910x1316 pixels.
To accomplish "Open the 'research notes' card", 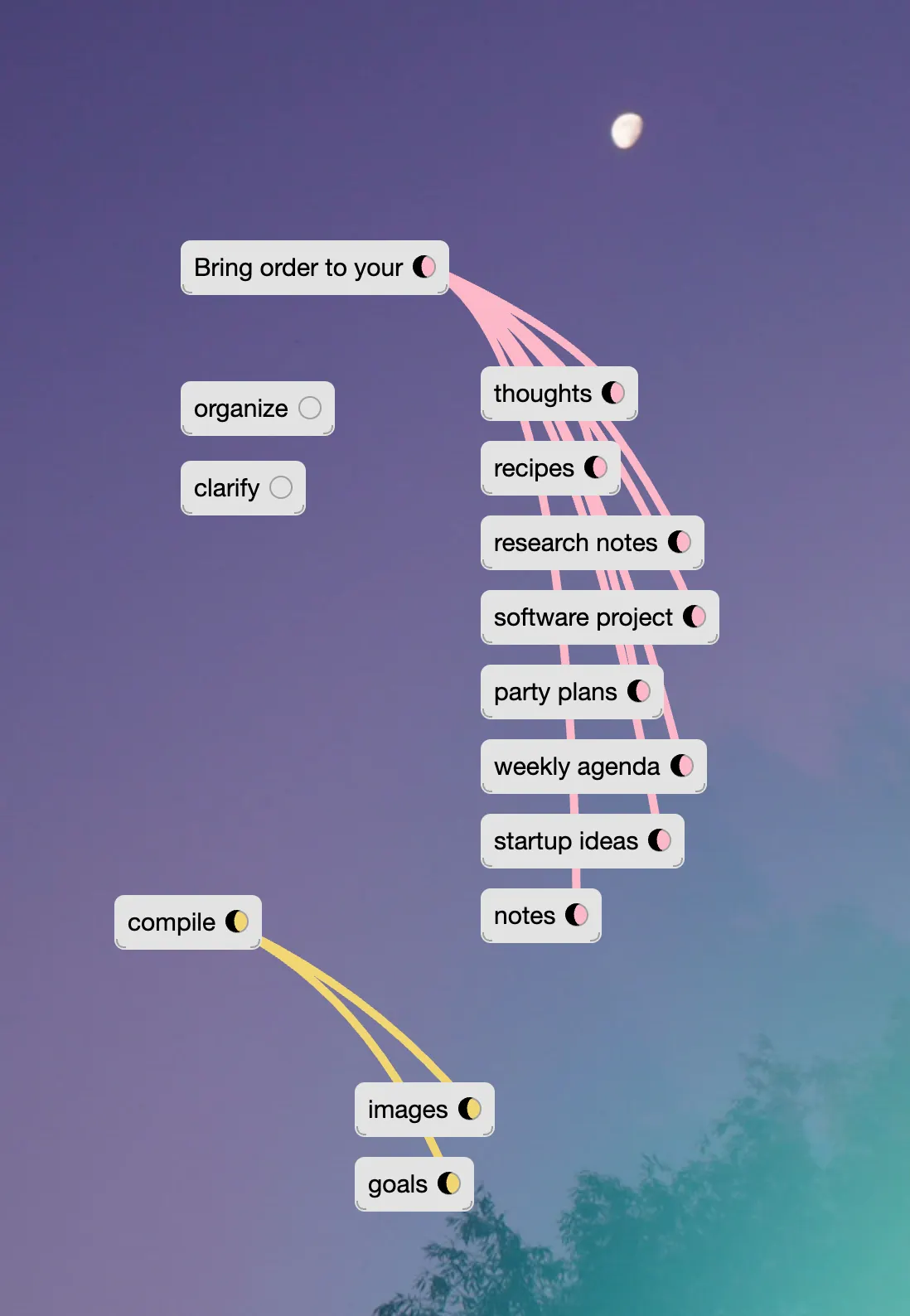I will coord(575,543).
